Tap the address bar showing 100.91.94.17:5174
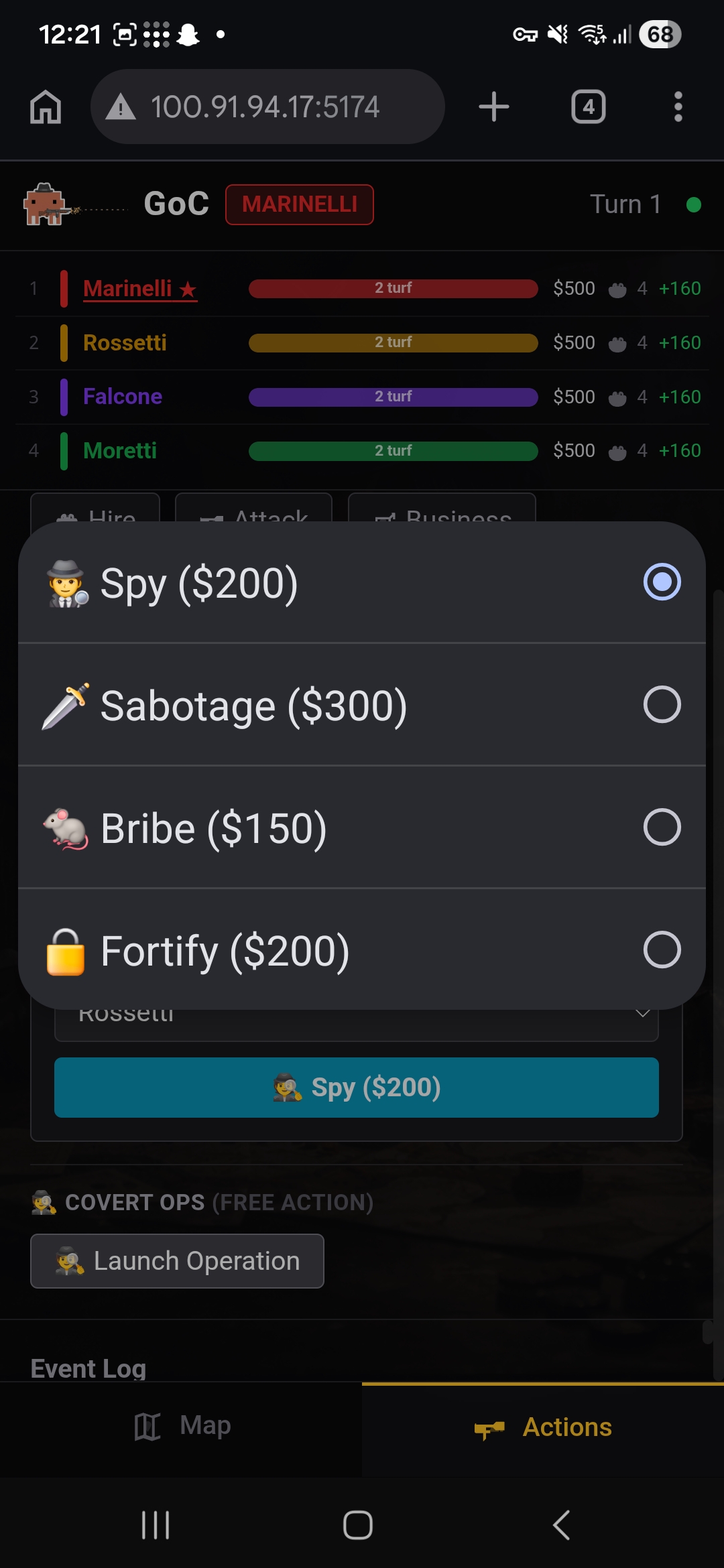 pos(268,107)
